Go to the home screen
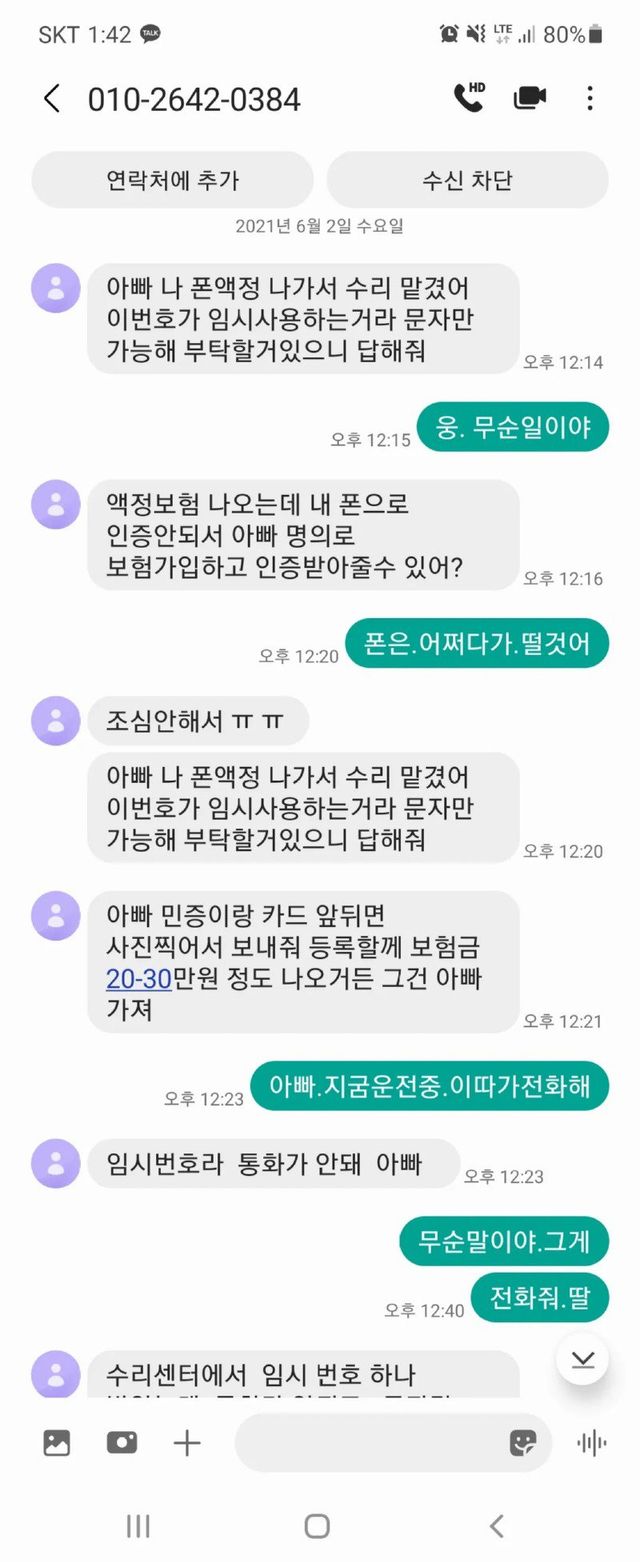The image size is (640, 1562). [x=317, y=1525]
